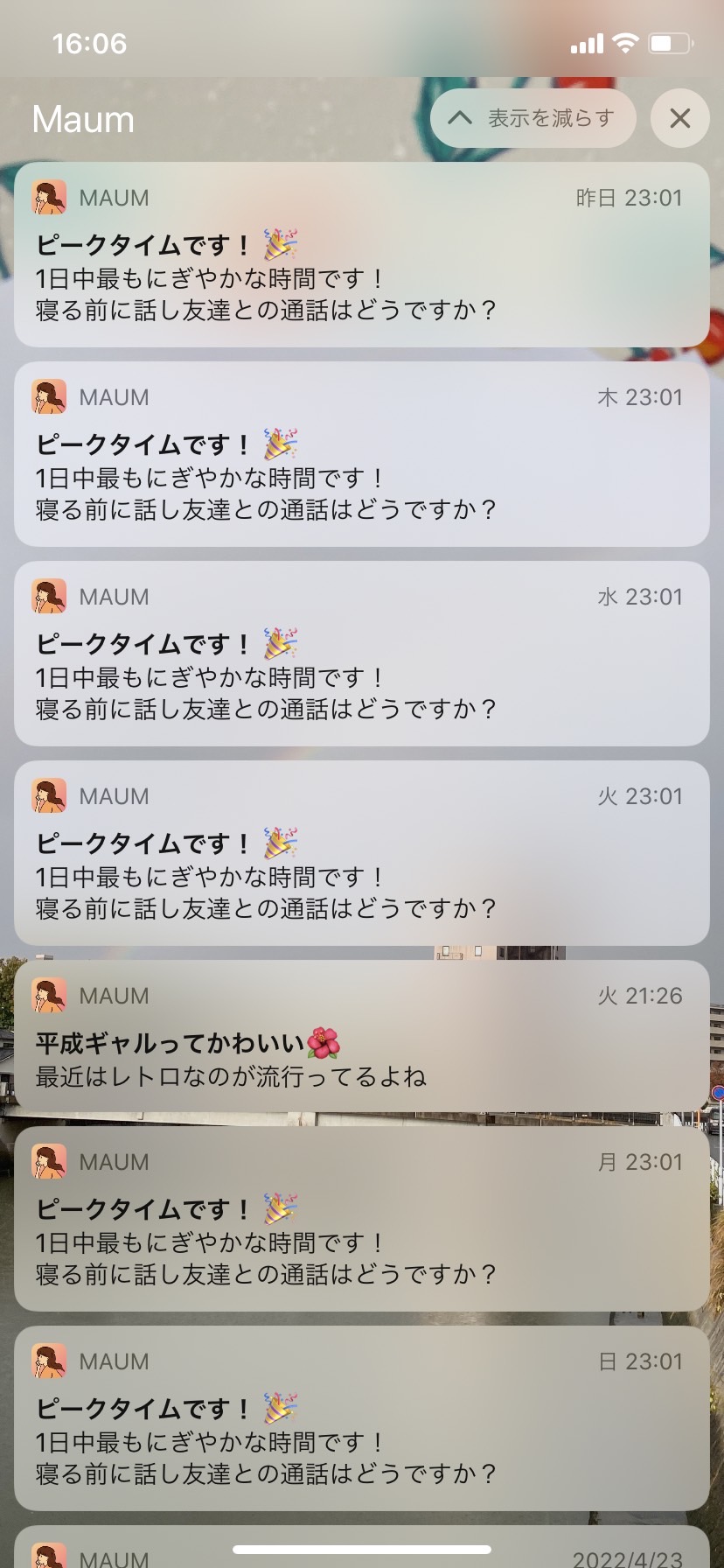
Task: Open the MAUM notification from 月 23:01
Action: coord(362,1219)
